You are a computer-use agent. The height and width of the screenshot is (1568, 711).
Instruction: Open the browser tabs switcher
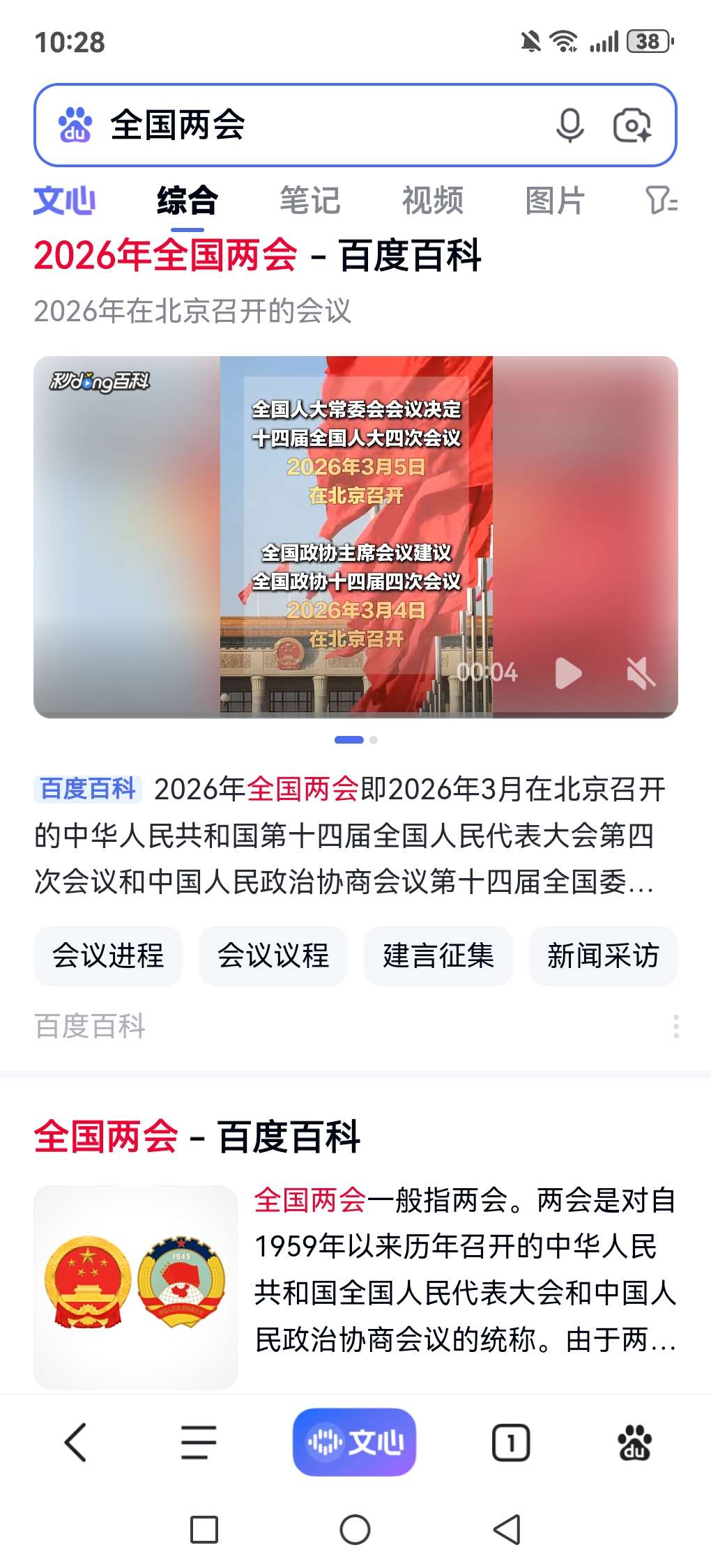coord(511,1442)
